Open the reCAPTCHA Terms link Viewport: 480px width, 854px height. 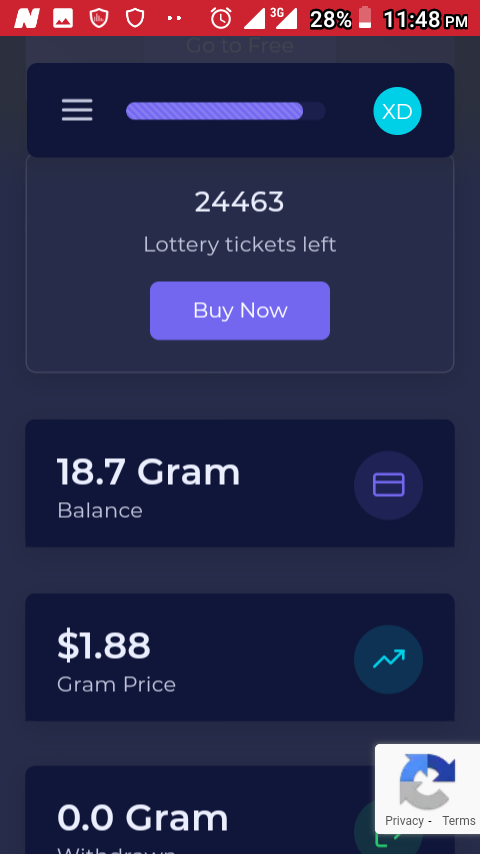459,820
